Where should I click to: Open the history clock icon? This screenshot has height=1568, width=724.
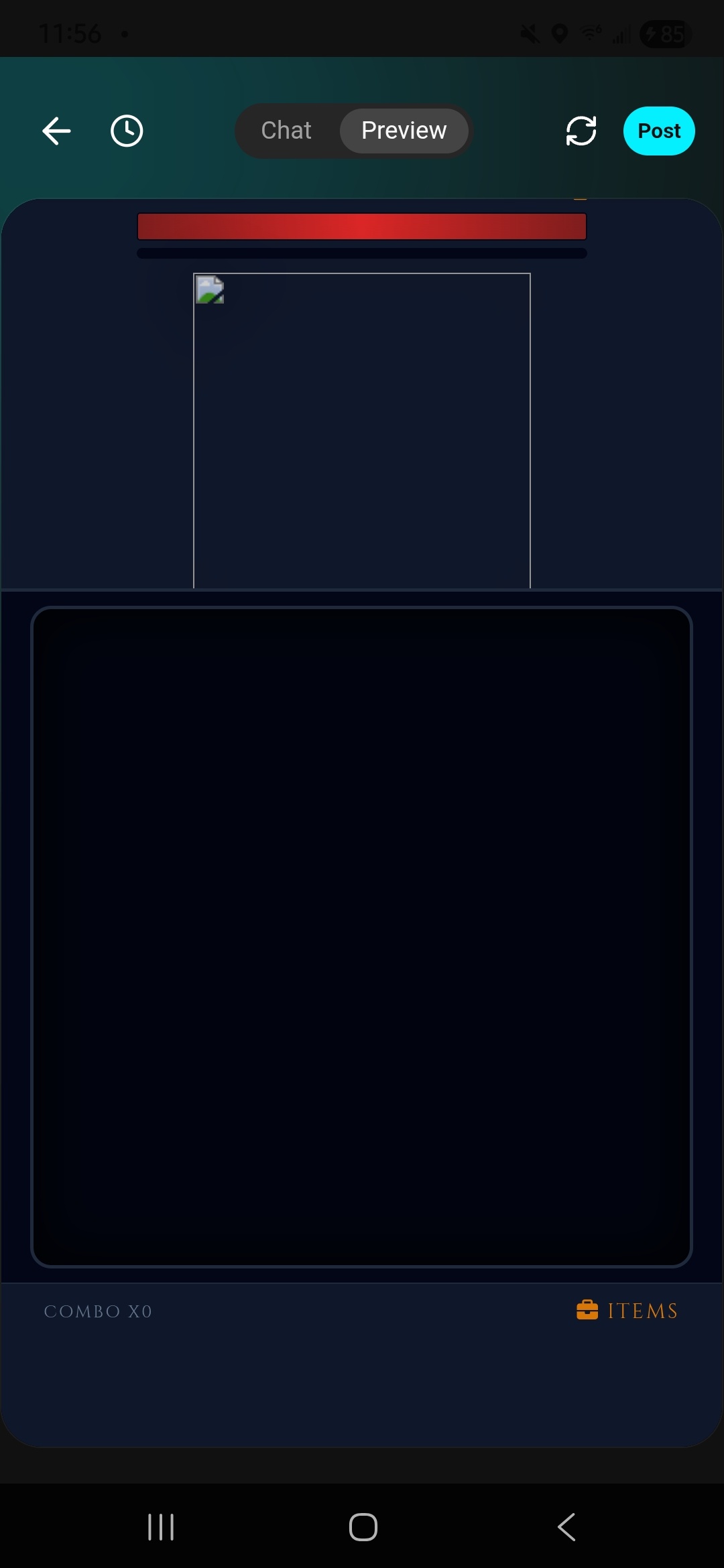[127, 131]
